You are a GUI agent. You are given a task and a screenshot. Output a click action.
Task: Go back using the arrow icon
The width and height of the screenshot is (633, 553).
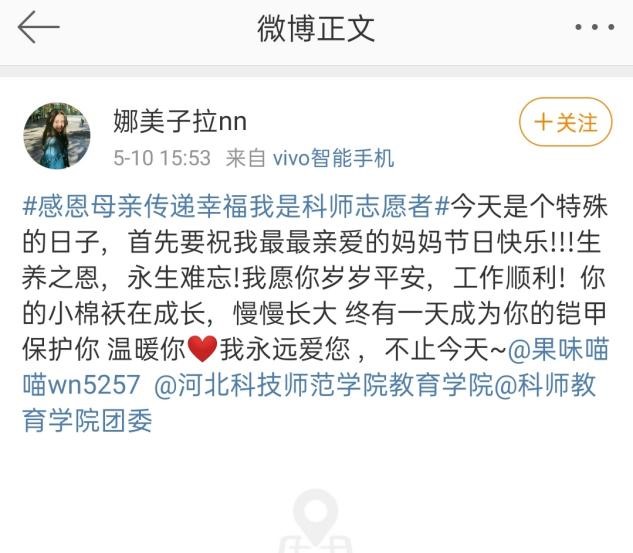point(38,27)
